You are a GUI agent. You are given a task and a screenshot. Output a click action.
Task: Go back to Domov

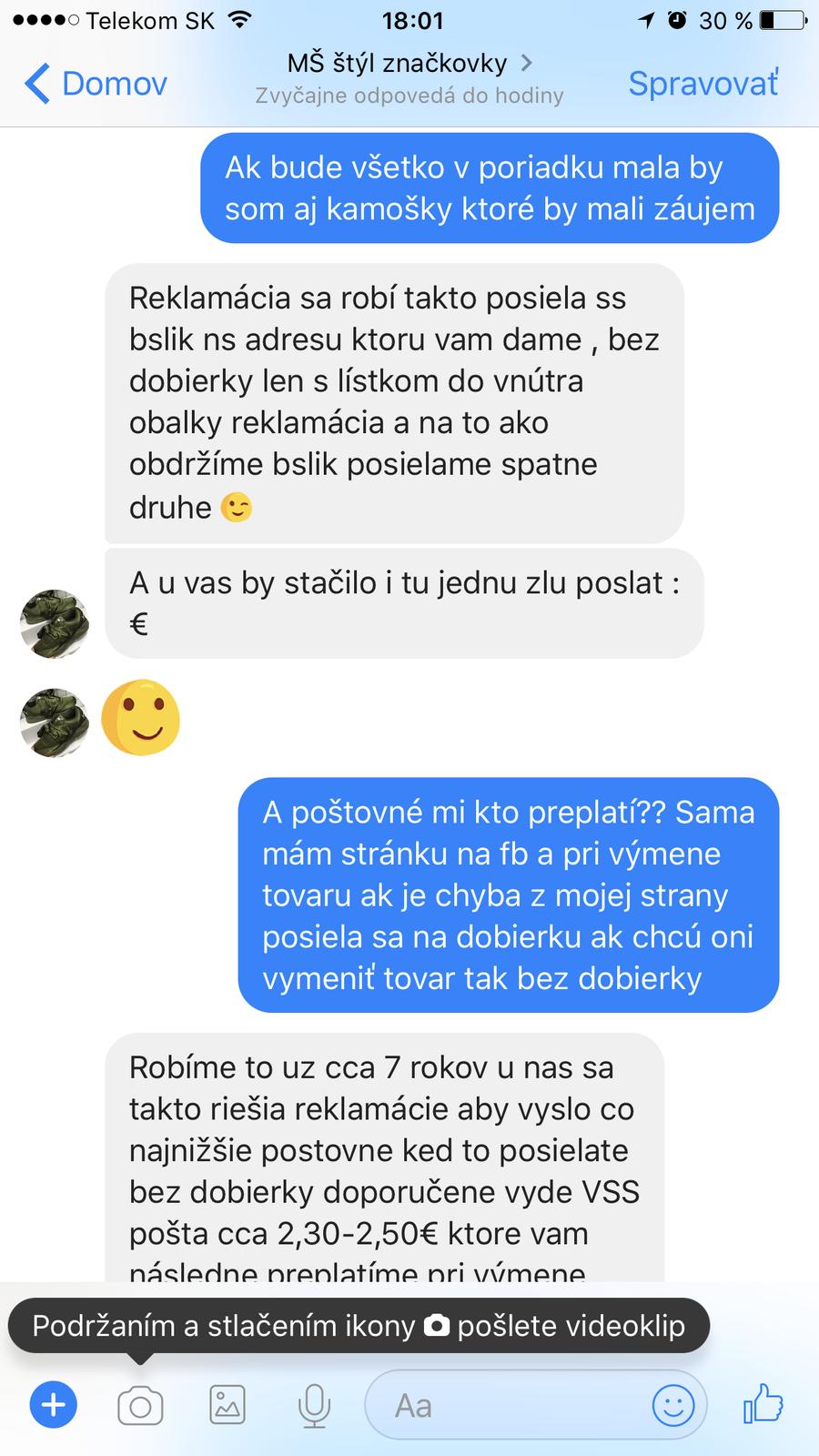pyautogui.click(x=96, y=84)
